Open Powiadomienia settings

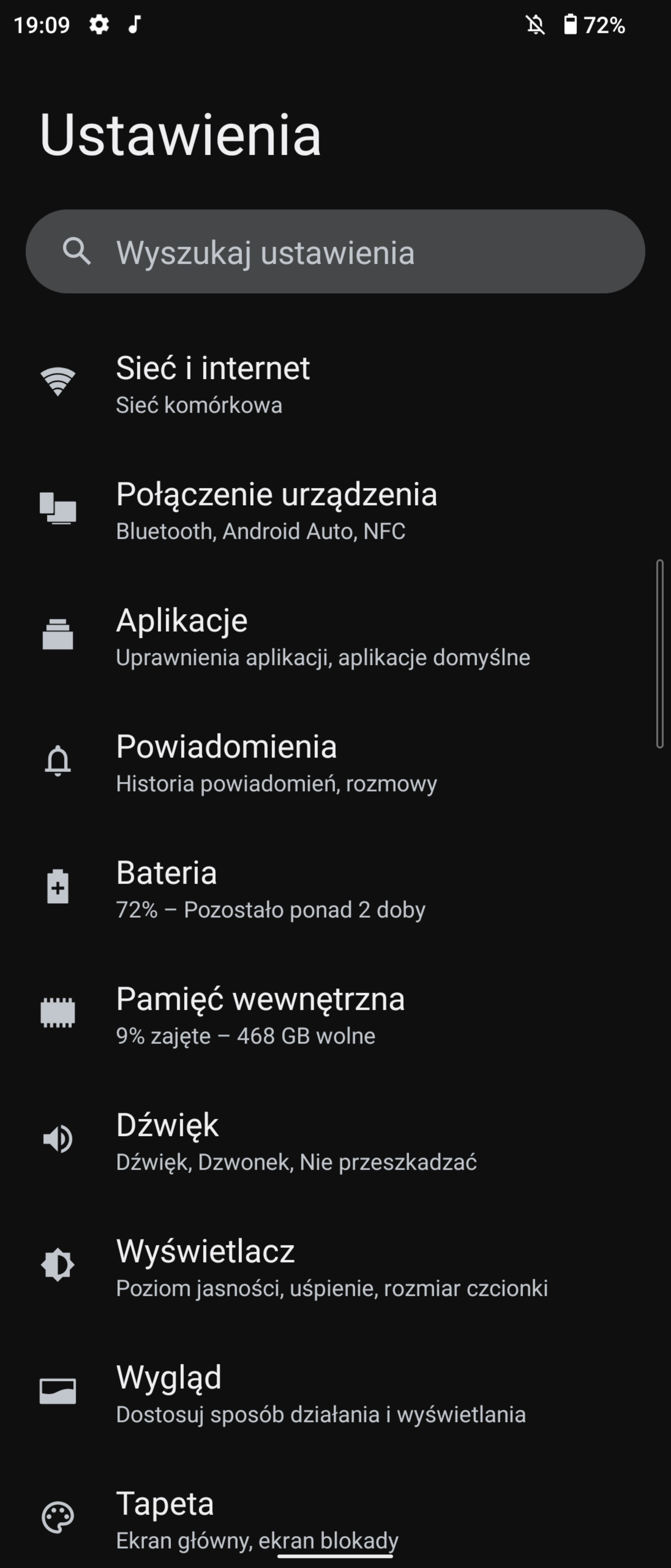[335, 763]
